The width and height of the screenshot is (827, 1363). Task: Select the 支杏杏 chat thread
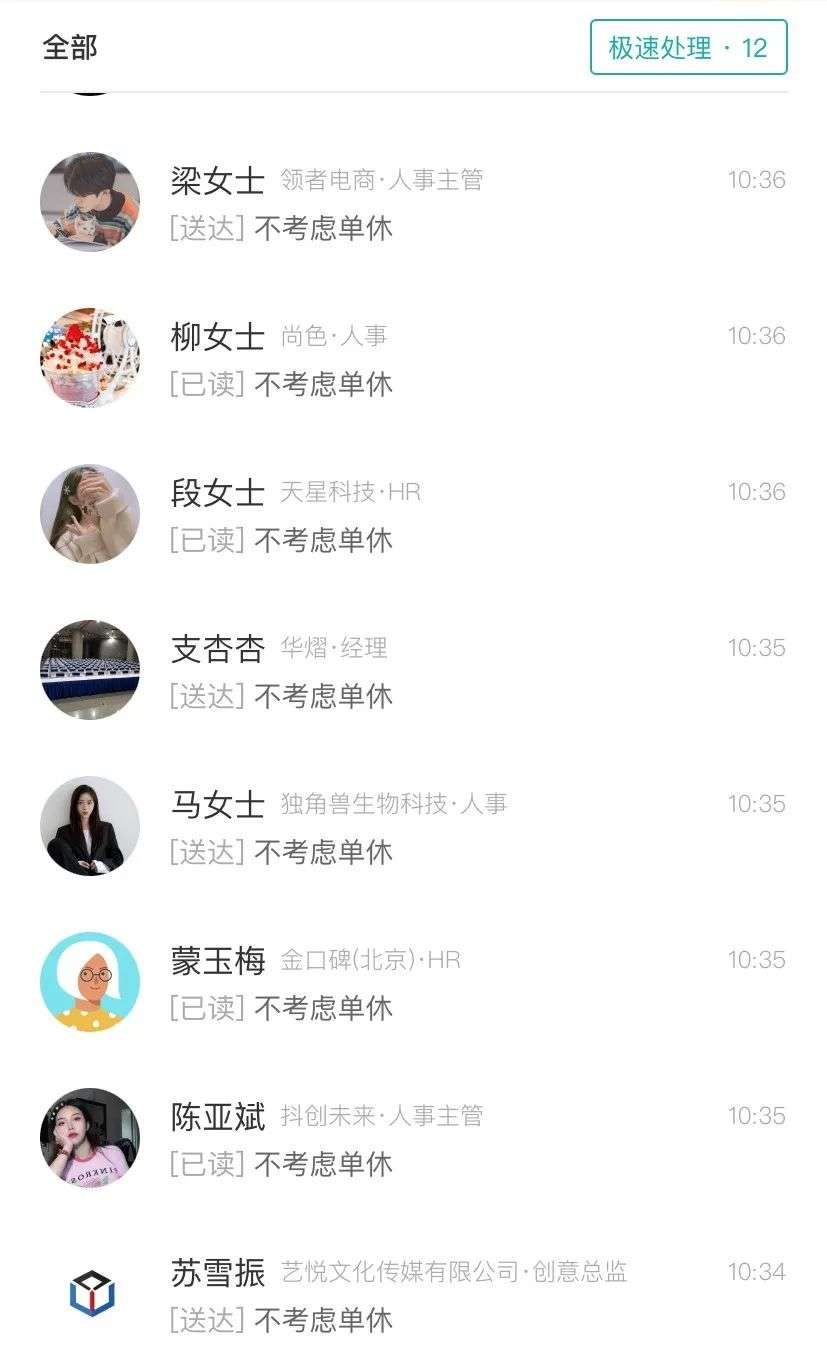coord(412,671)
